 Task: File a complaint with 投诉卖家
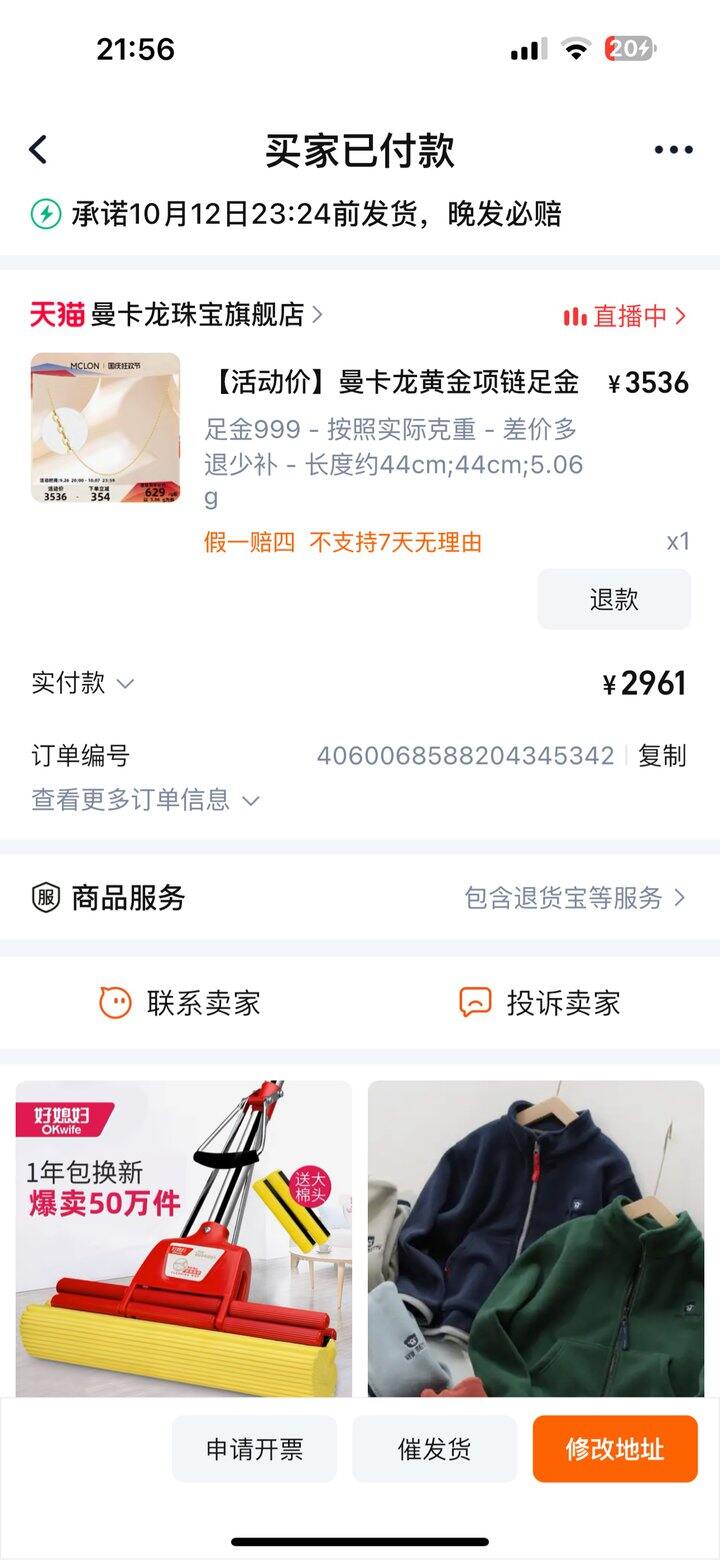tap(540, 1002)
